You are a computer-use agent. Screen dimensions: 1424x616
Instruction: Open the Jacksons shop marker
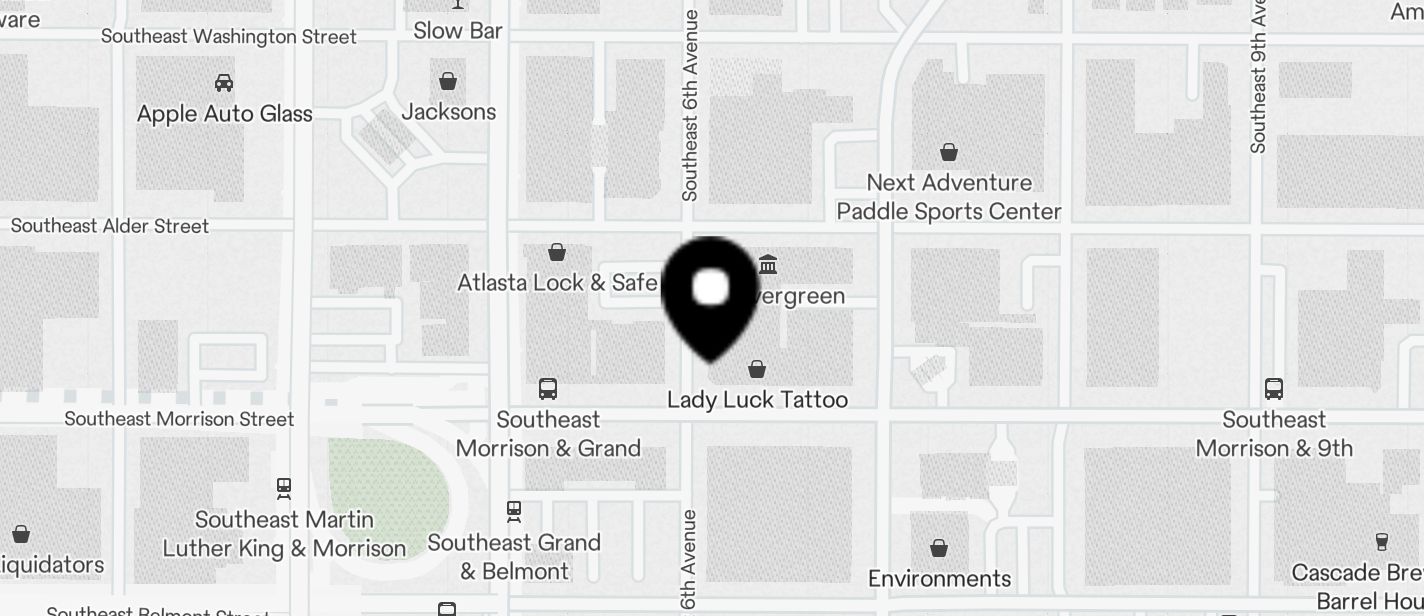tap(448, 81)
